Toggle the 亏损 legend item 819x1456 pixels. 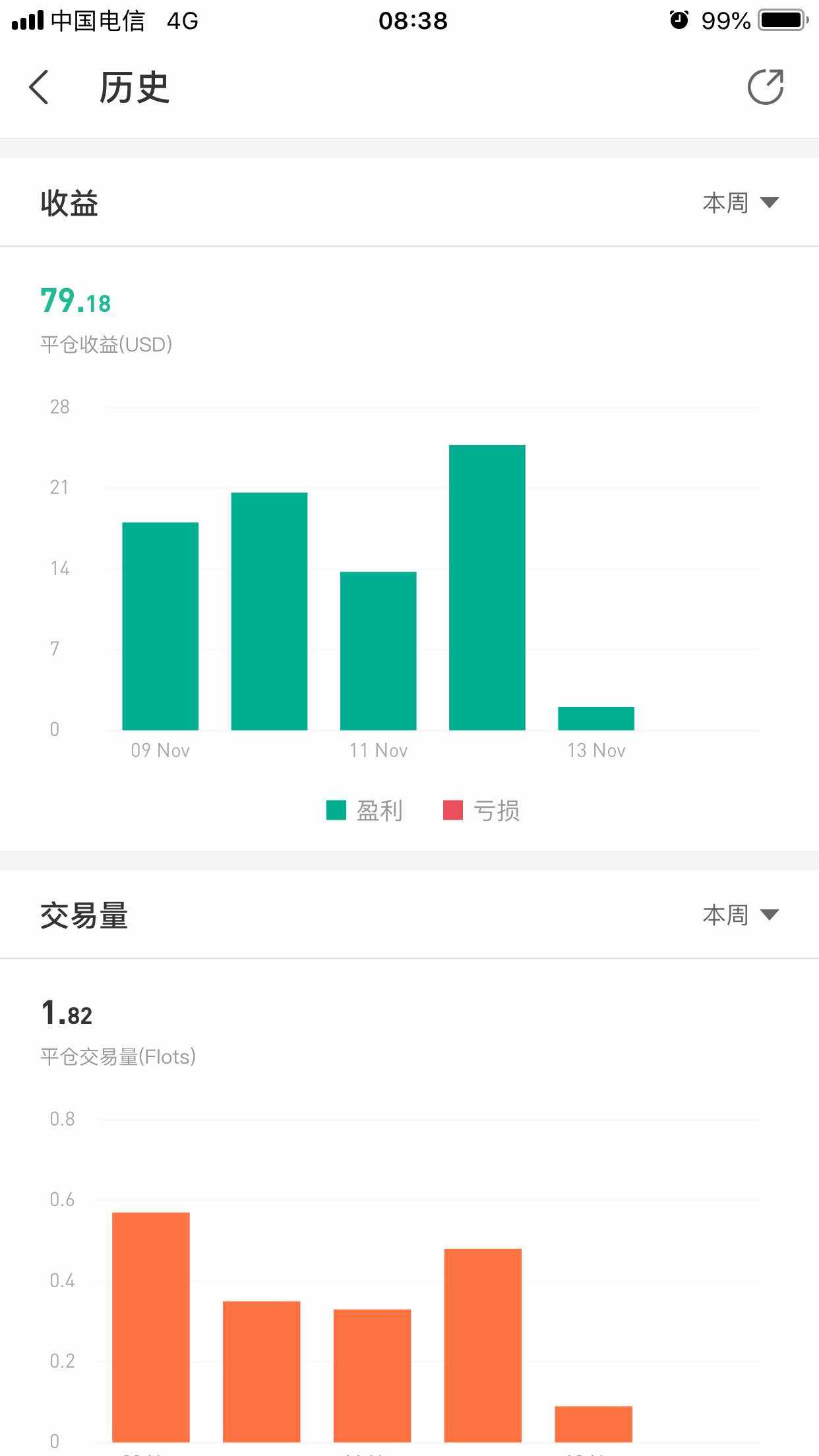(481, 810)
